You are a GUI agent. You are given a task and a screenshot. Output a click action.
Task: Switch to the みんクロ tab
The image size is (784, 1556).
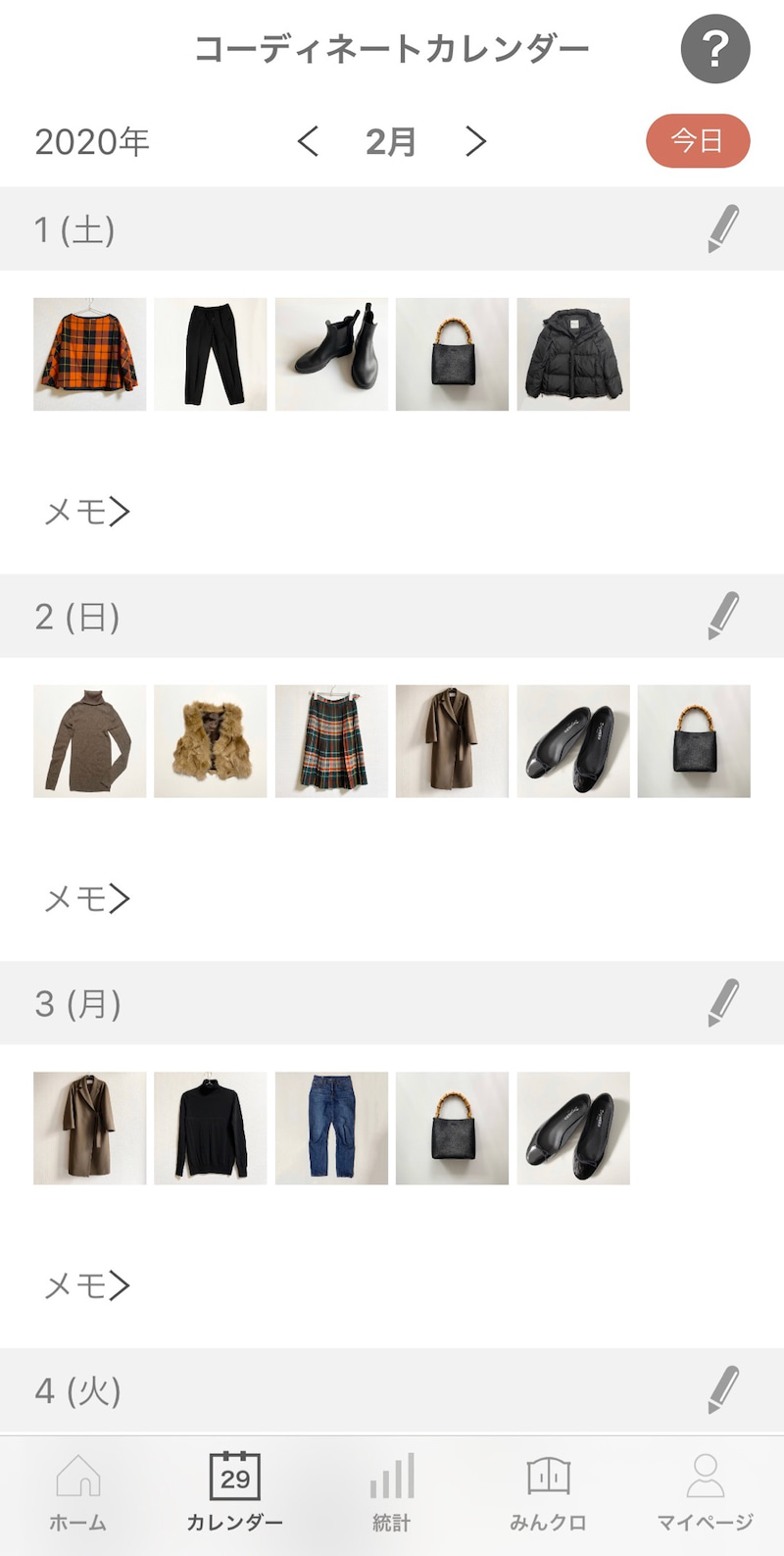(548, 1492)
